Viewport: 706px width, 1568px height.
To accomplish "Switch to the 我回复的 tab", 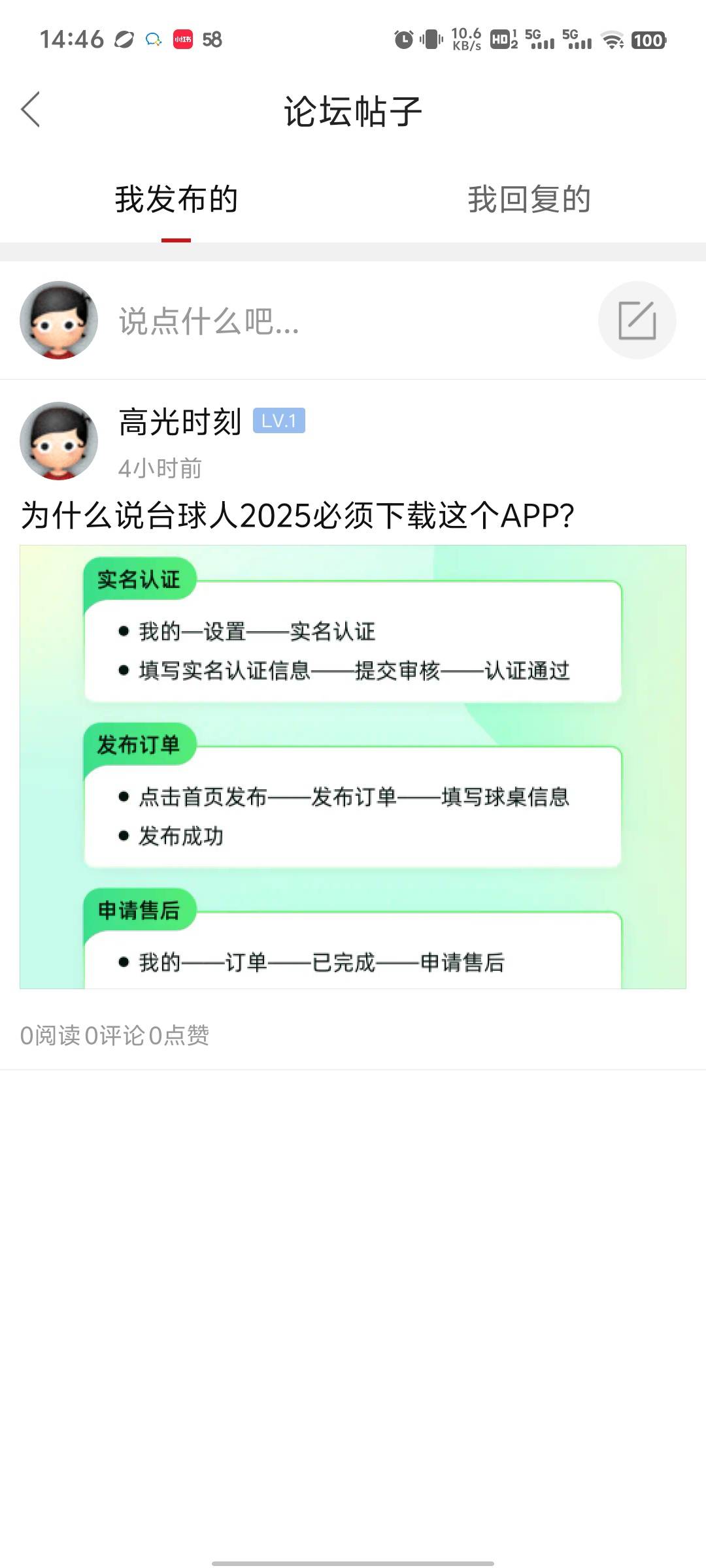I will coord(529,200).
